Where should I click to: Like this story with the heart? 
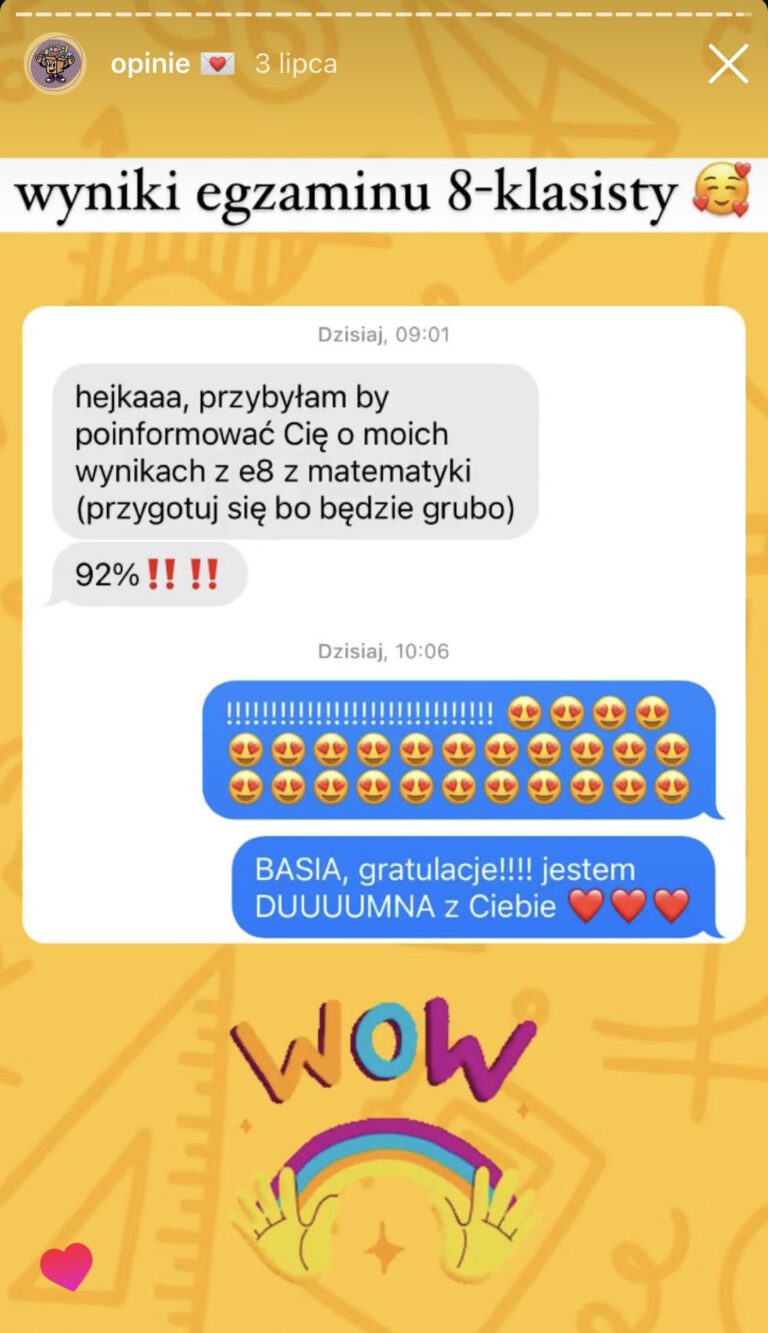click(x=66, y=1267)
